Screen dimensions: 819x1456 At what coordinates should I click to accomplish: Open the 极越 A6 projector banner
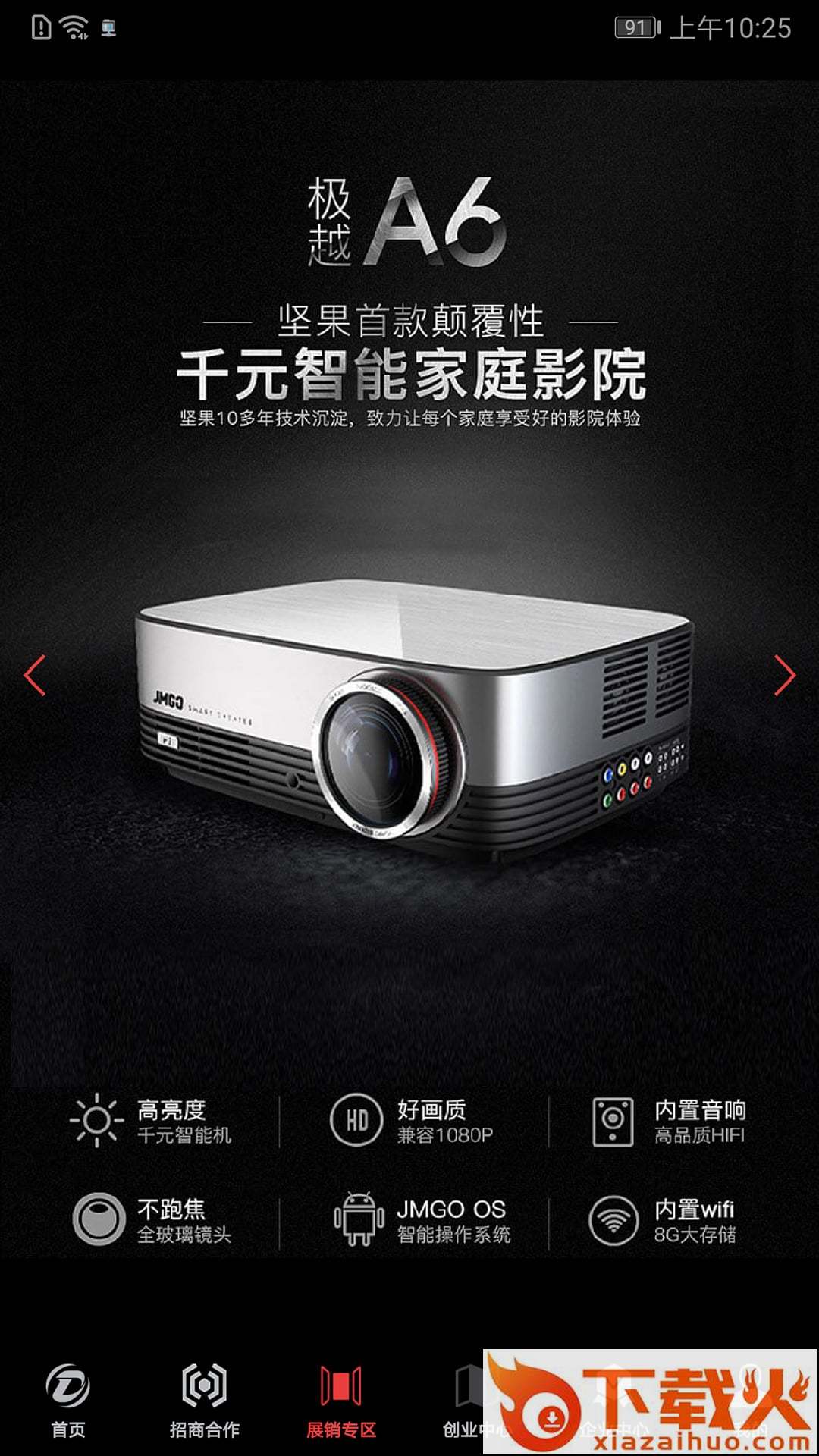point(409,682)
